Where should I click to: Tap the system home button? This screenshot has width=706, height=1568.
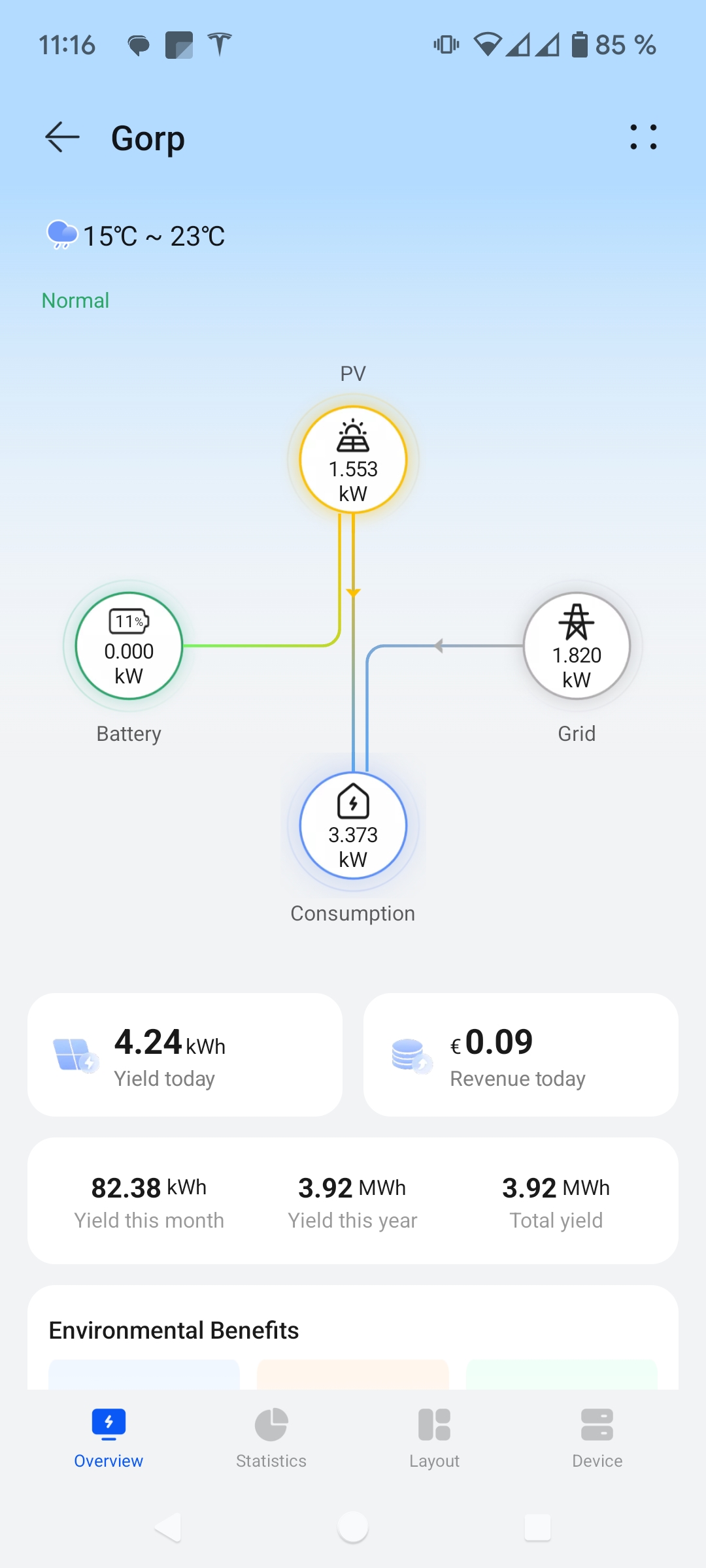coord(353,1527)
